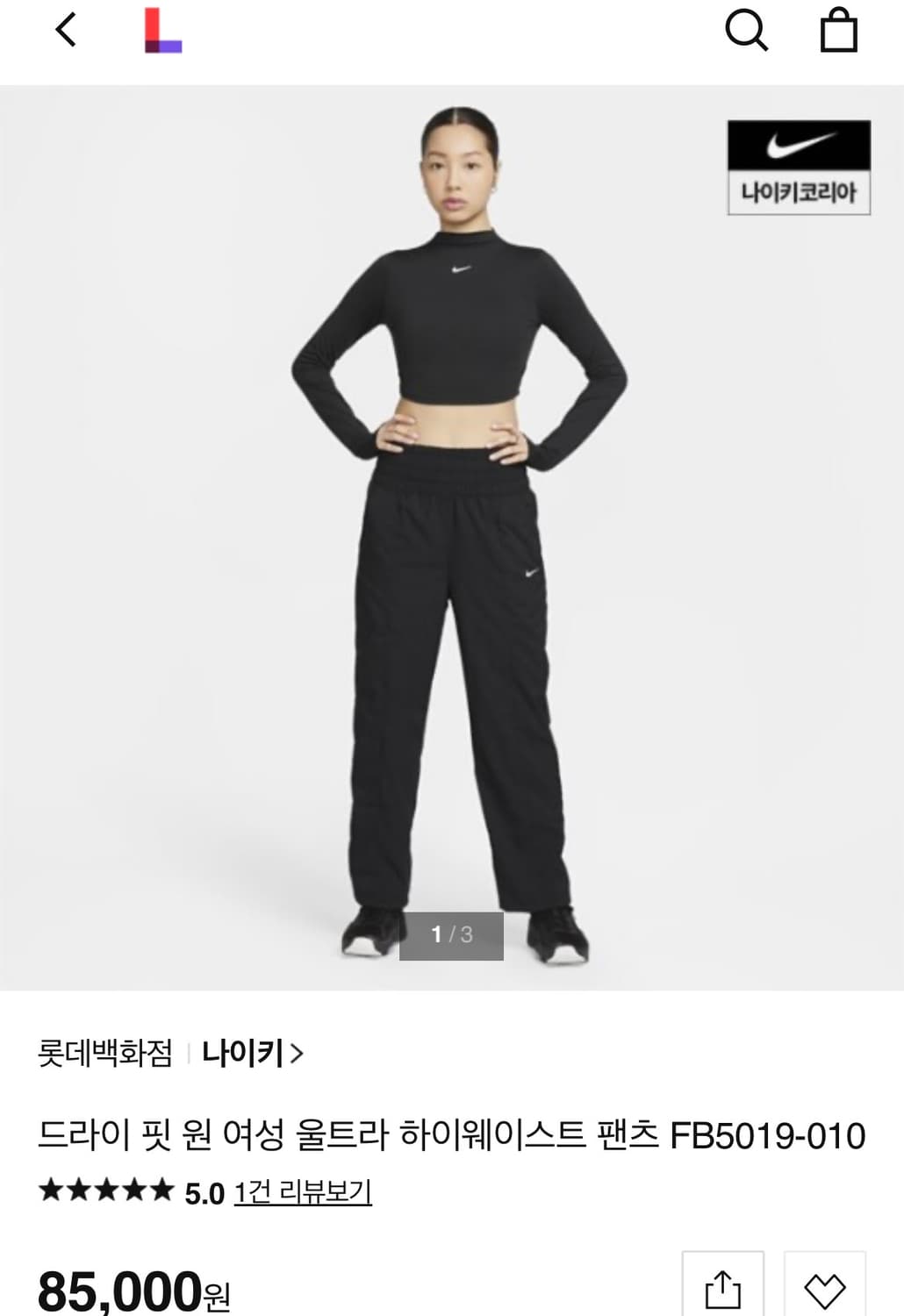This screenshot has width=904, height=1316.
Task: Tap the 1 / 3 image carousel indicator
Action: point(452,936)
